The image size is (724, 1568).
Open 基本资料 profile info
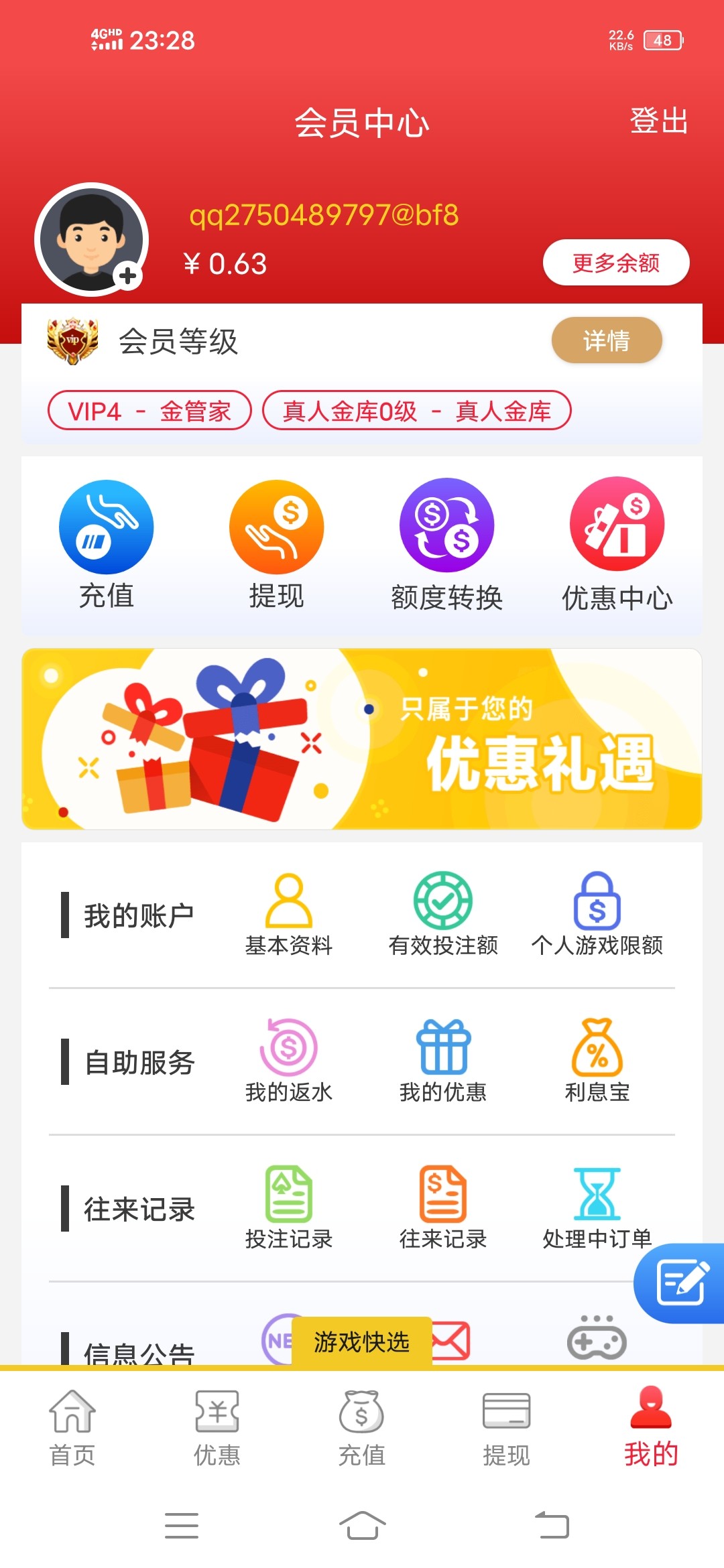289,915
